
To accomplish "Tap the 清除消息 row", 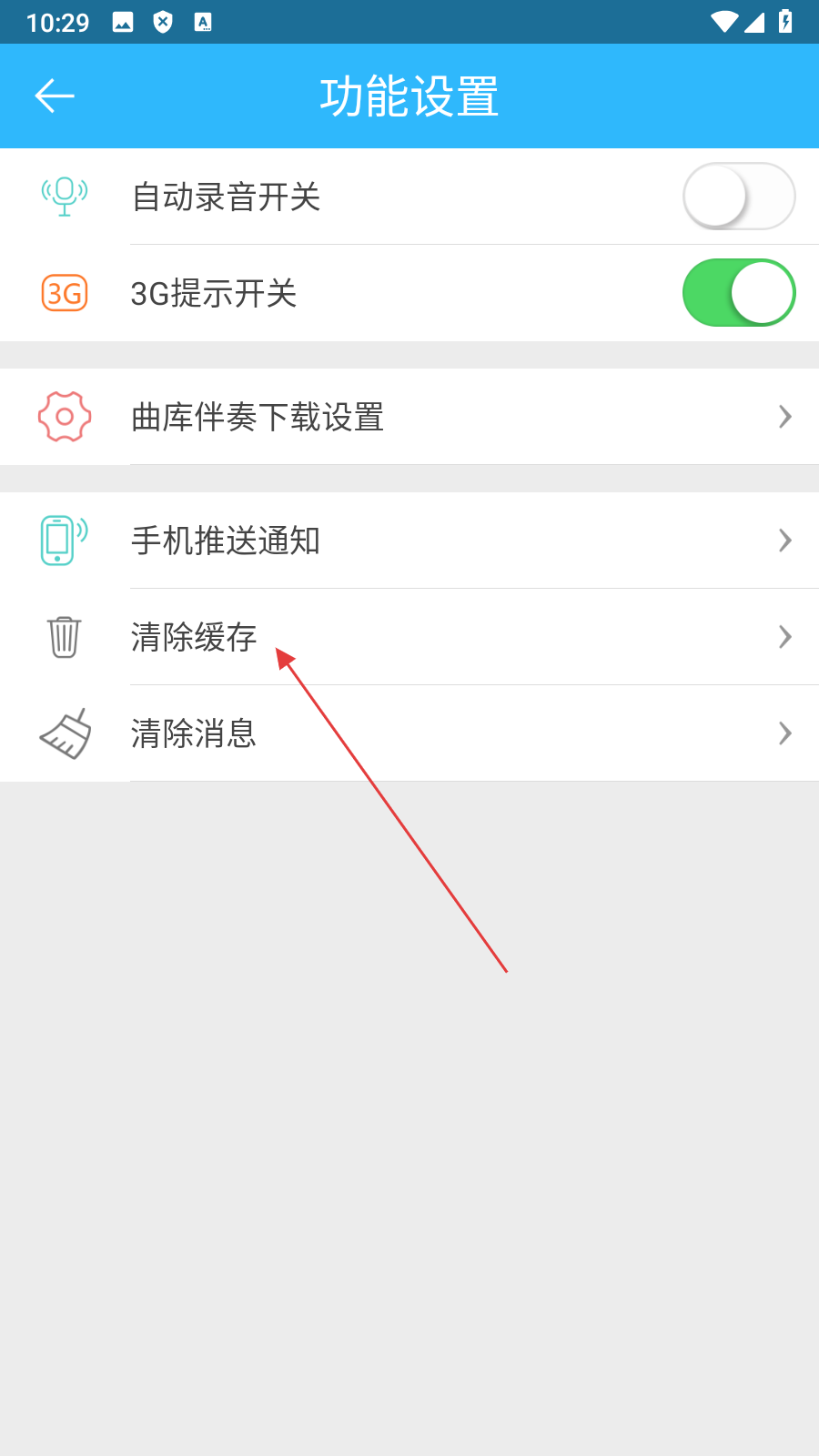I will pos(409,733).
